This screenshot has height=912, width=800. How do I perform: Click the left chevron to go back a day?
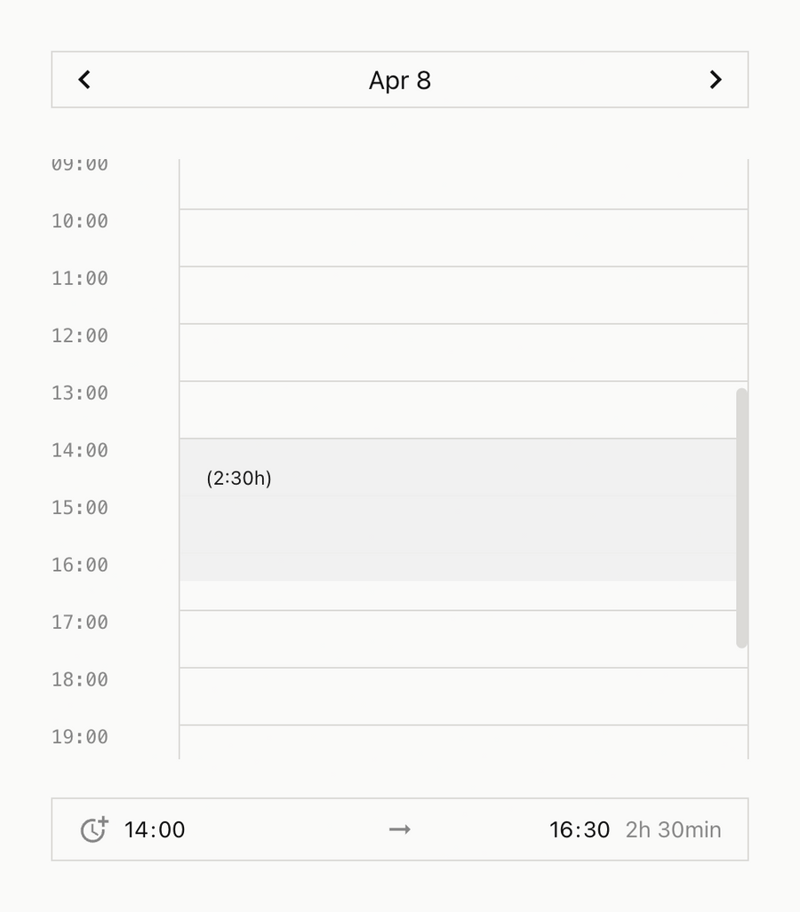pos(84,79)
